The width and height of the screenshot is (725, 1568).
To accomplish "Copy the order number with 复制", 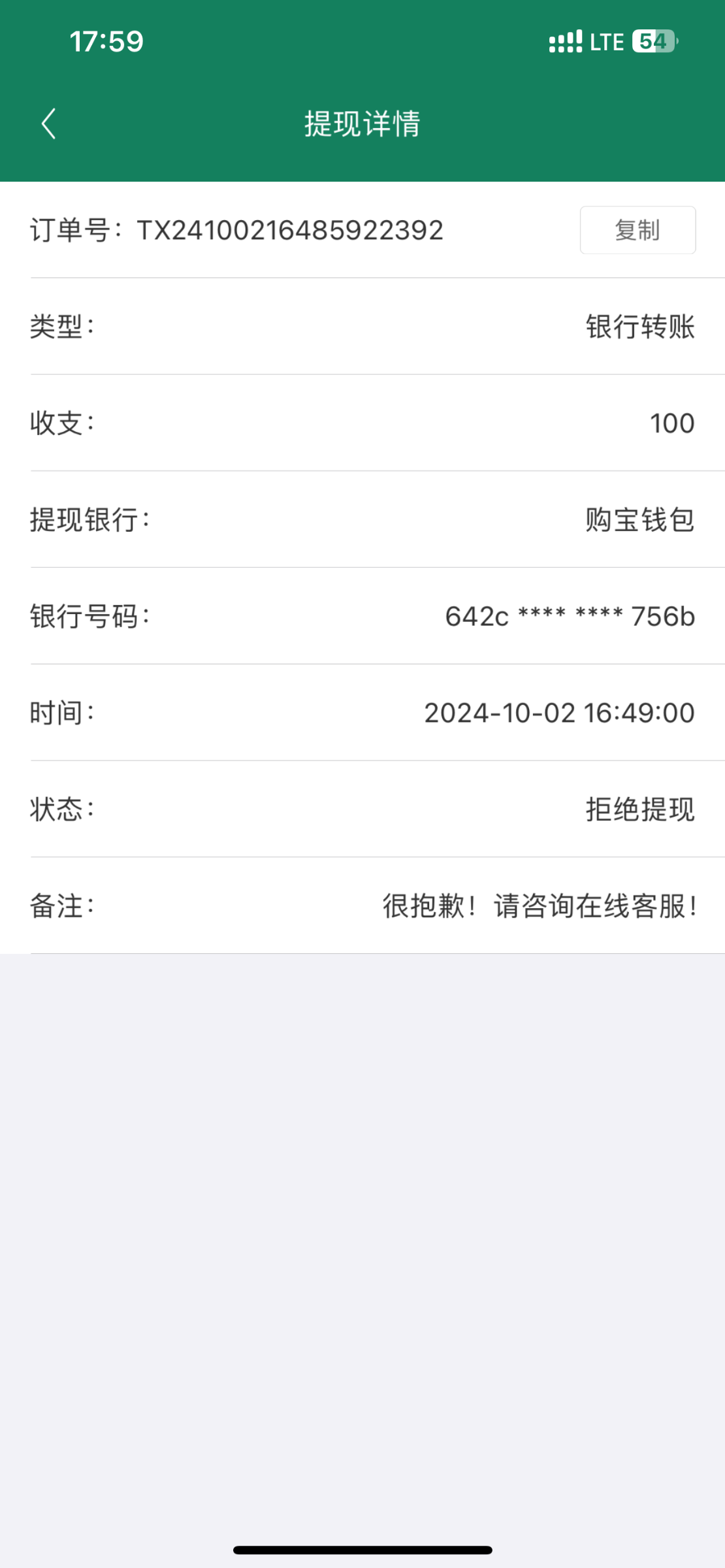I will [637, 230].
